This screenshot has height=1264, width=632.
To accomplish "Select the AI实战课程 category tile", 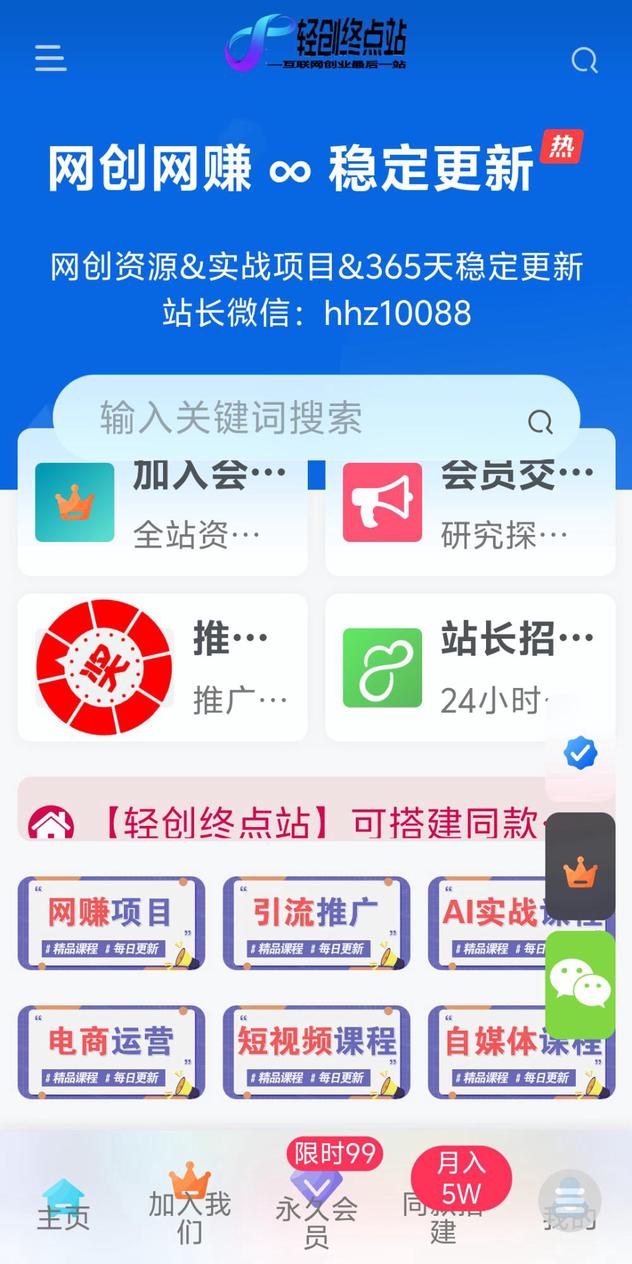I will tap(490, 923).
